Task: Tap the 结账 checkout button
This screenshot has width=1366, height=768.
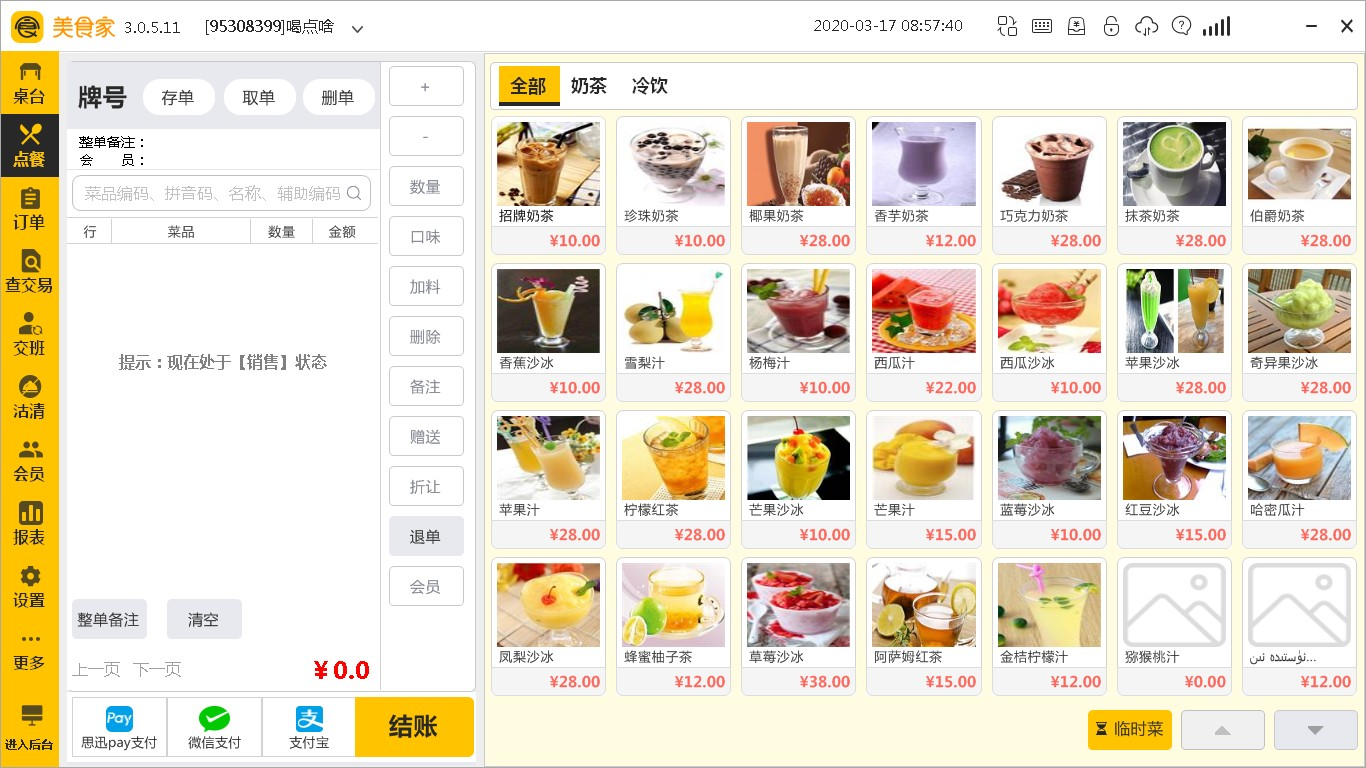Action: tap(414, 727)
